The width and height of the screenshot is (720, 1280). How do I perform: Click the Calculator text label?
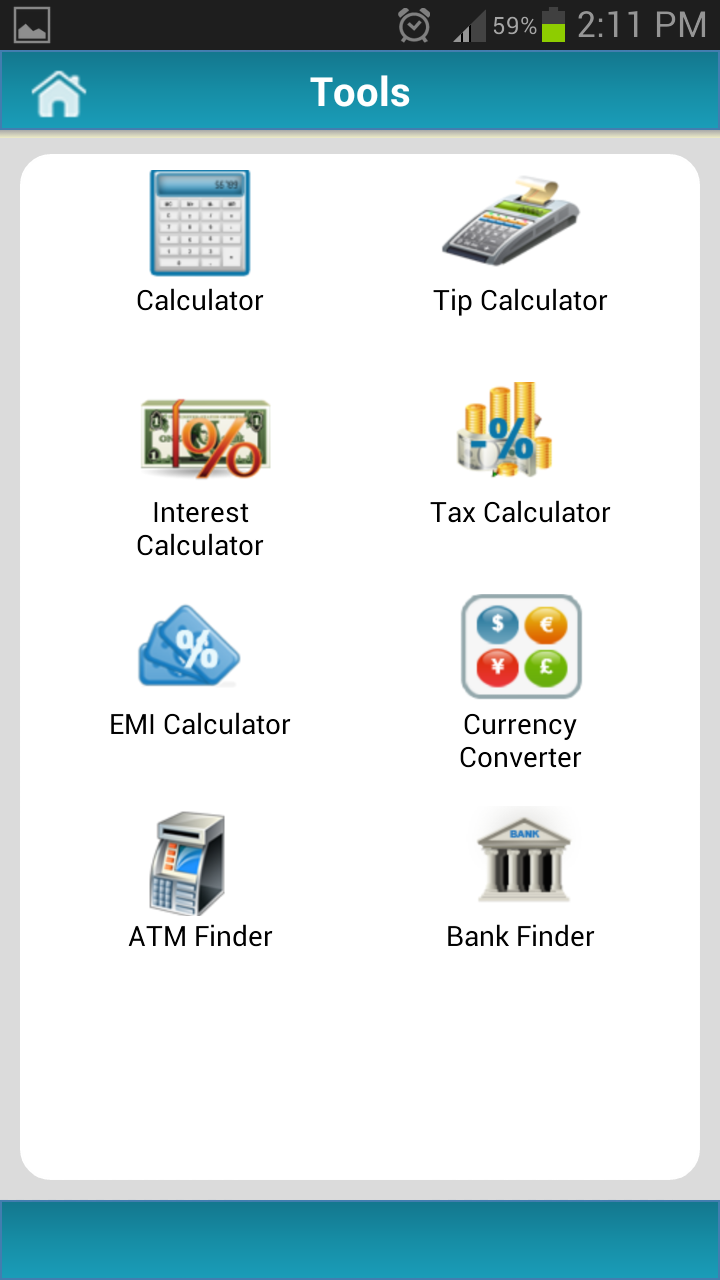(200, 300)
